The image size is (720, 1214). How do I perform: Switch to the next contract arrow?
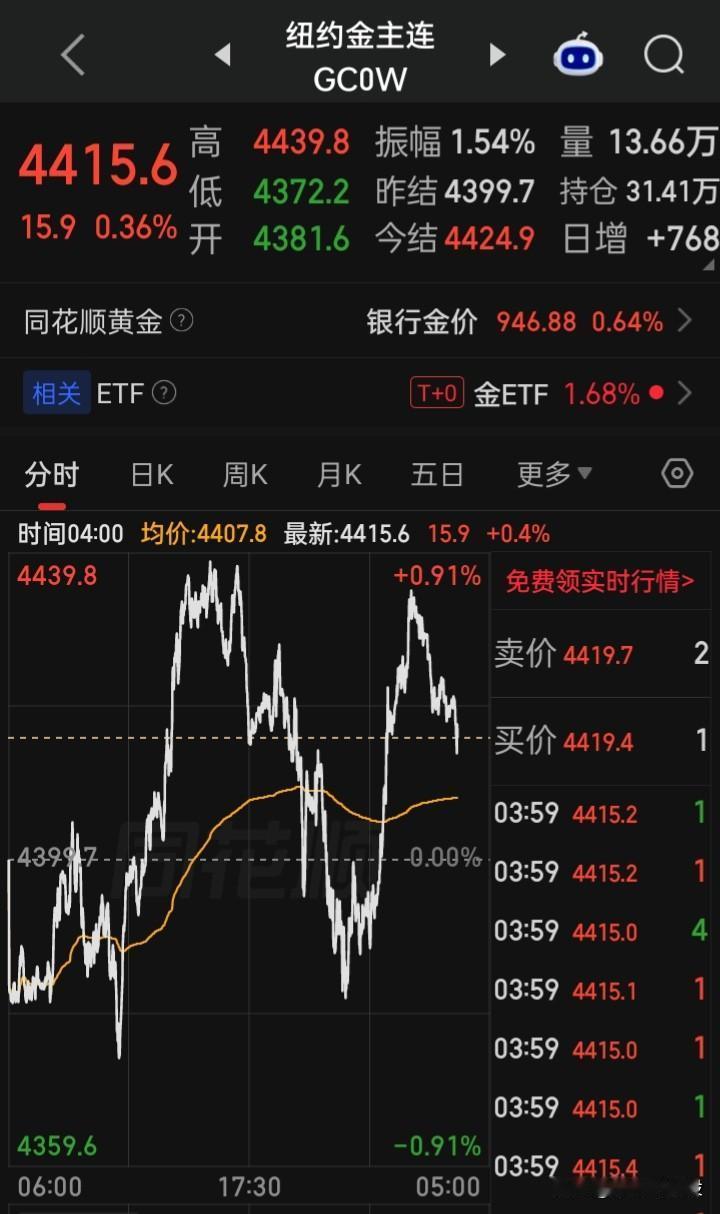pyautogui.click(x=497, y=54)
